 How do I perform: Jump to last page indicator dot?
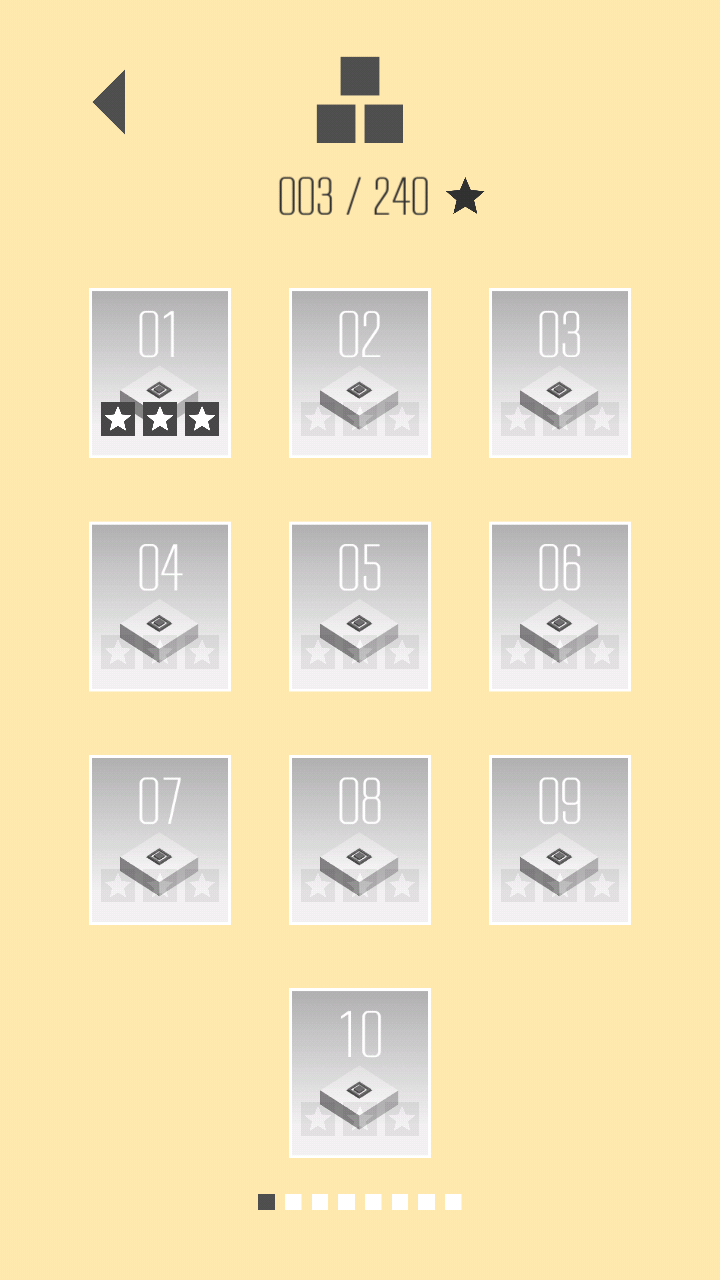click(x=453, y=1202)
